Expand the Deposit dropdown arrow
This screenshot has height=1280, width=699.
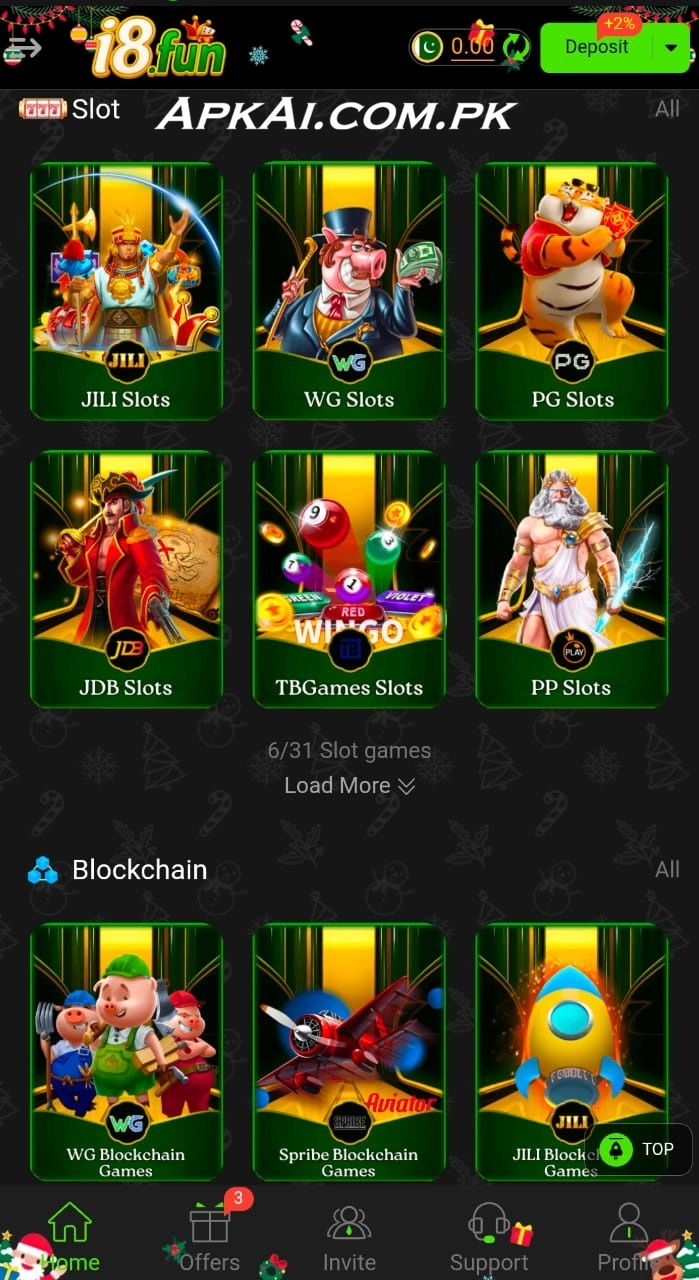(670, 48)
